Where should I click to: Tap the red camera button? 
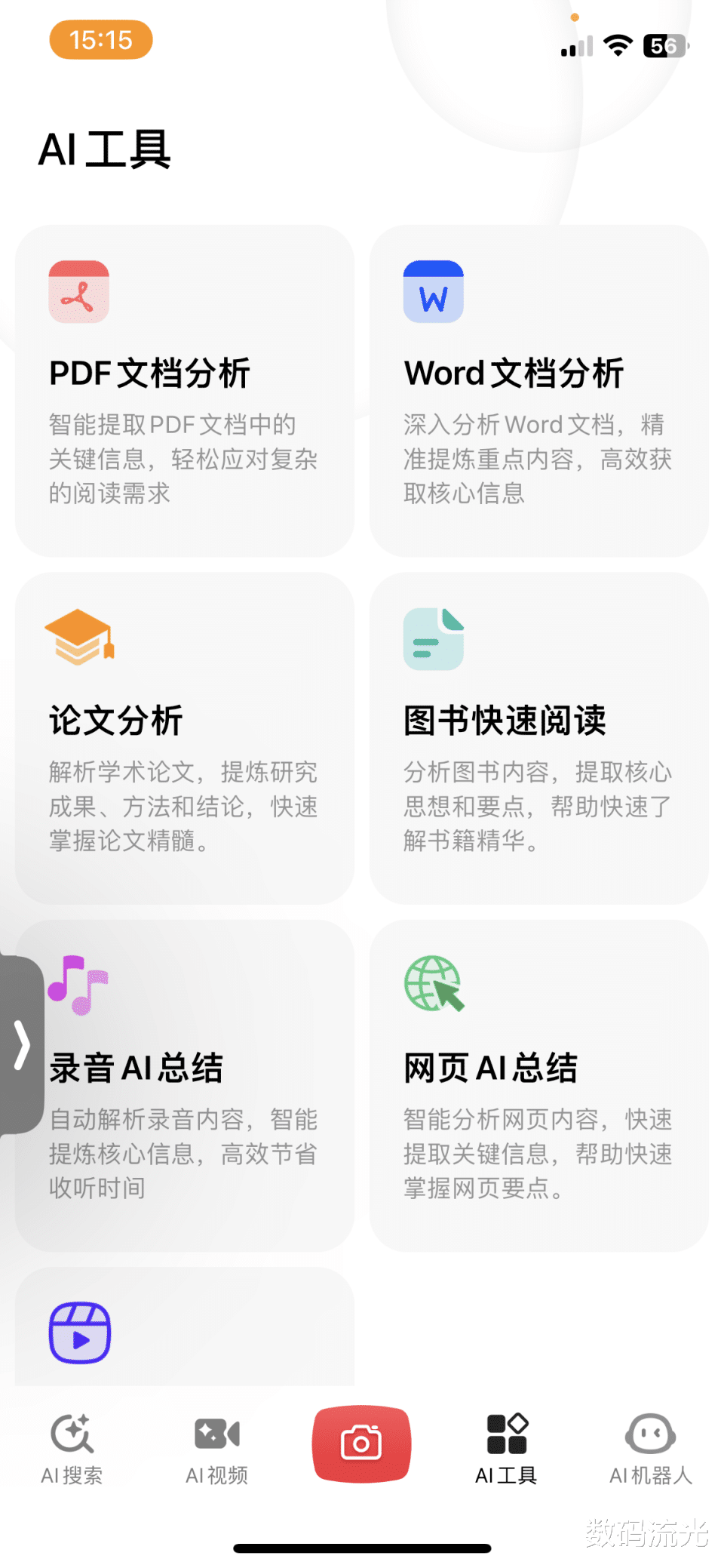361,1443
